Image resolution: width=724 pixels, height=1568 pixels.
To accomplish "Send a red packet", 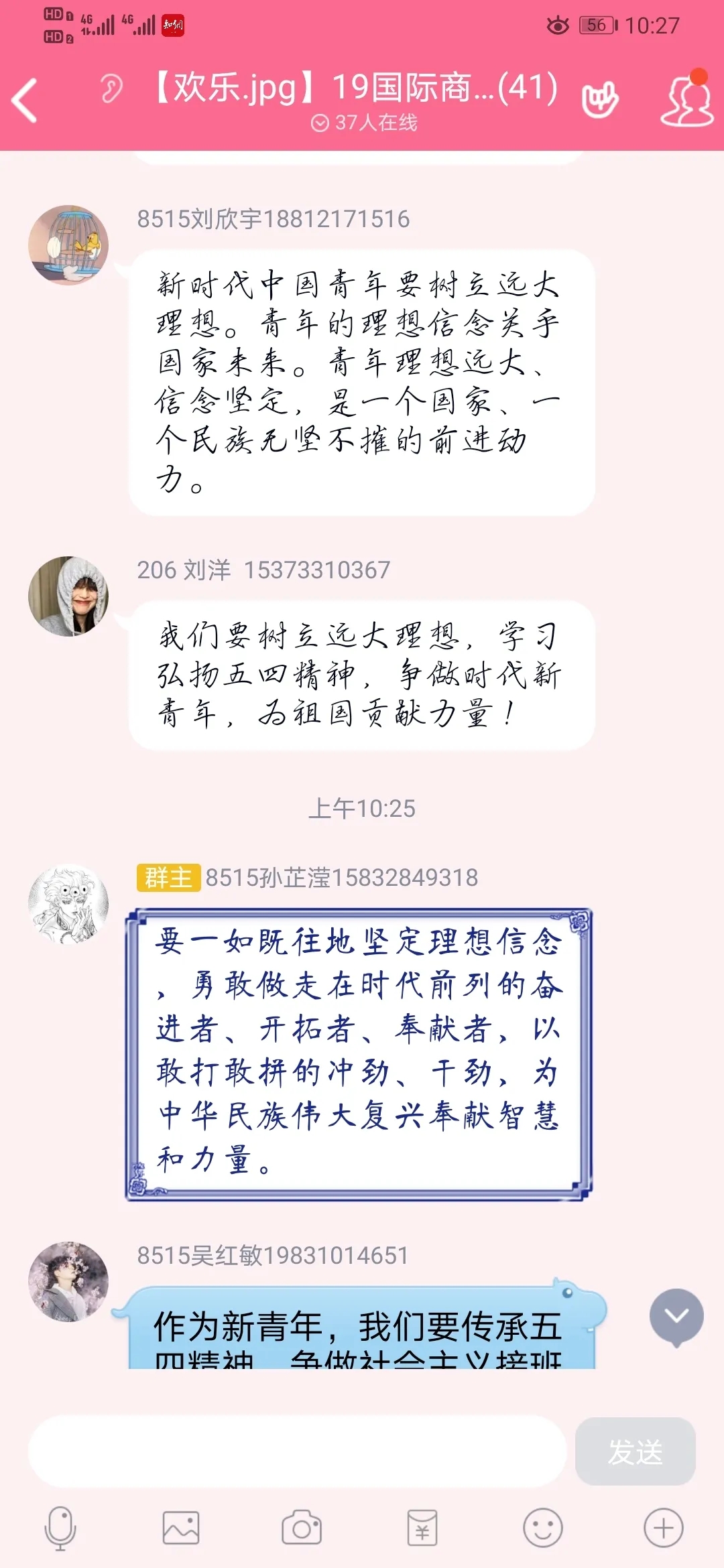I will (422, 1528).
